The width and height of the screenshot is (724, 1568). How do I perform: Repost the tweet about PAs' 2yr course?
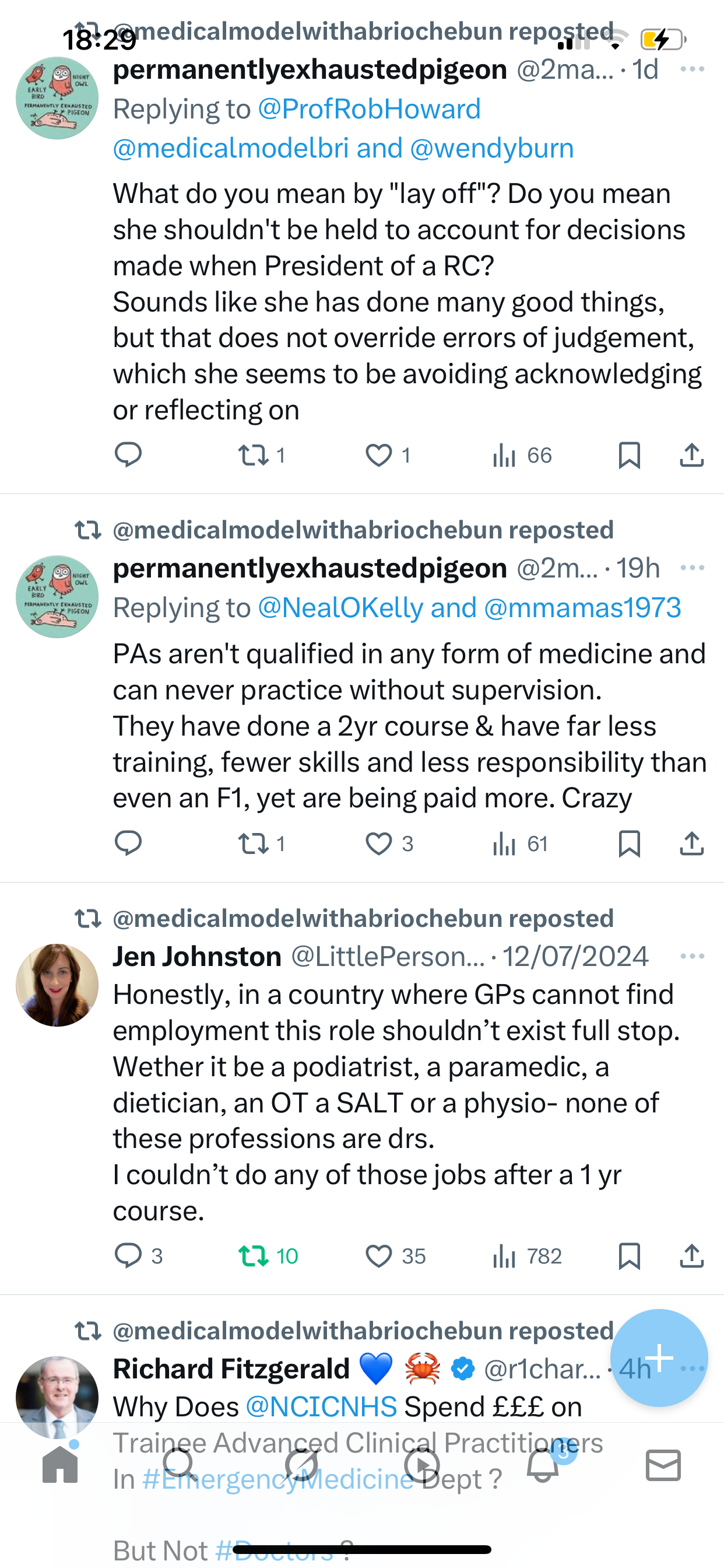pyautogui.click(x=252, y=843)
